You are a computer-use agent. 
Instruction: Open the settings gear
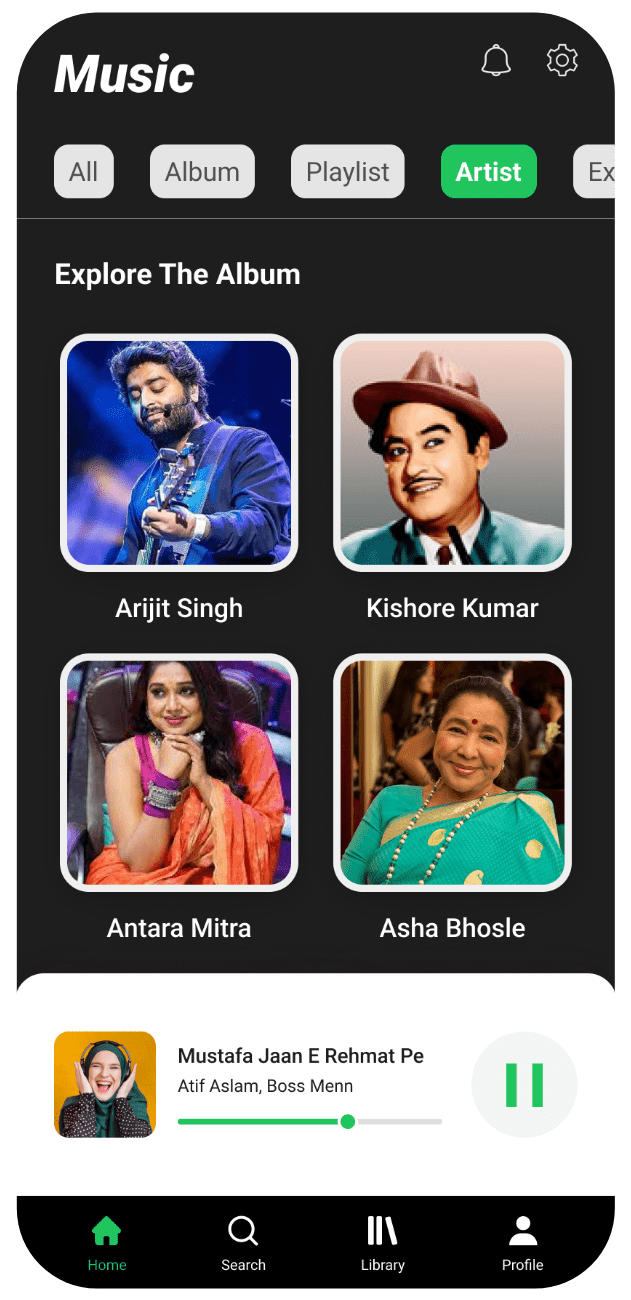[562, 60]
